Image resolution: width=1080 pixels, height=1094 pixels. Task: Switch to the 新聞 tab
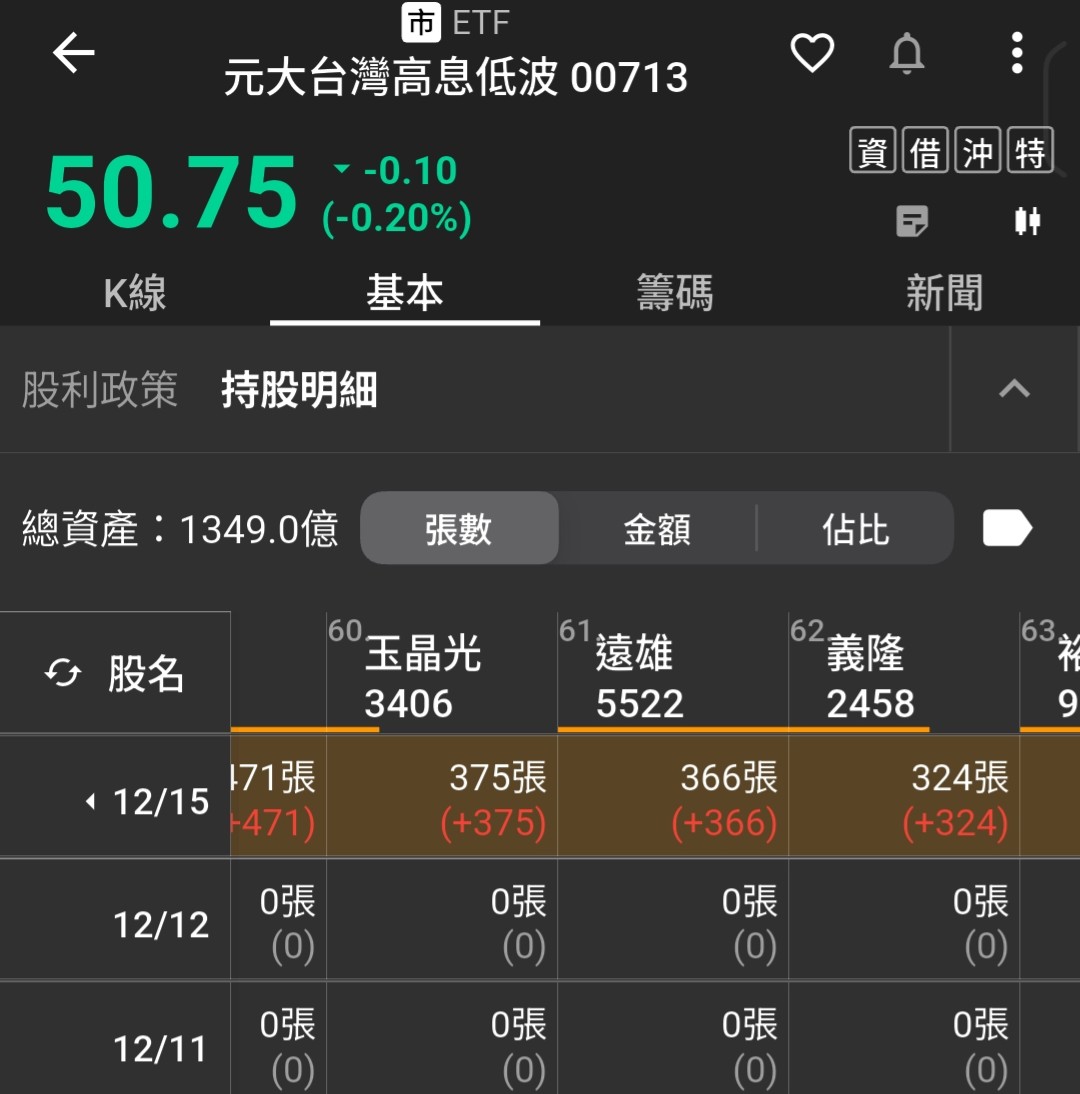click(944, 293)
